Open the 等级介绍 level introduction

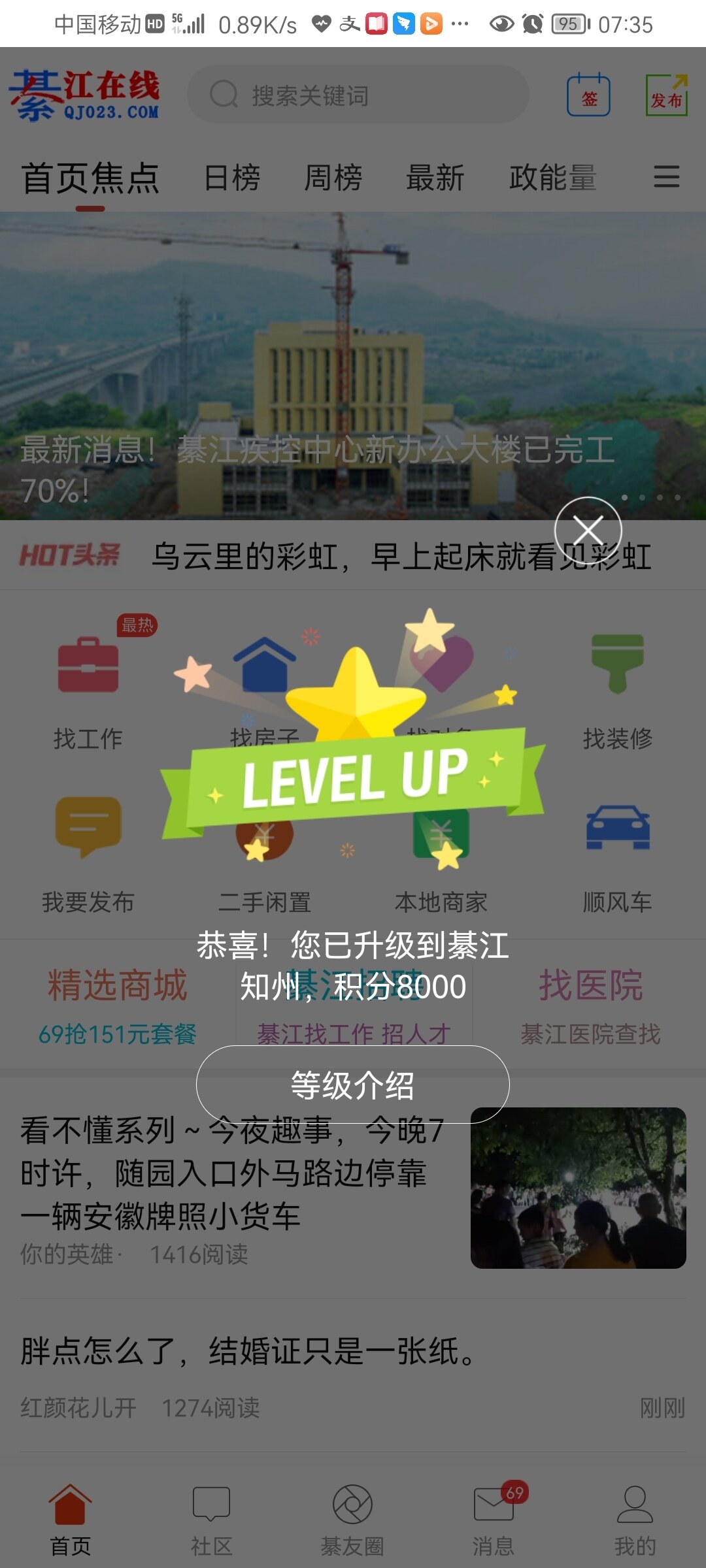pyautogui.click(x=352, y=1085)
